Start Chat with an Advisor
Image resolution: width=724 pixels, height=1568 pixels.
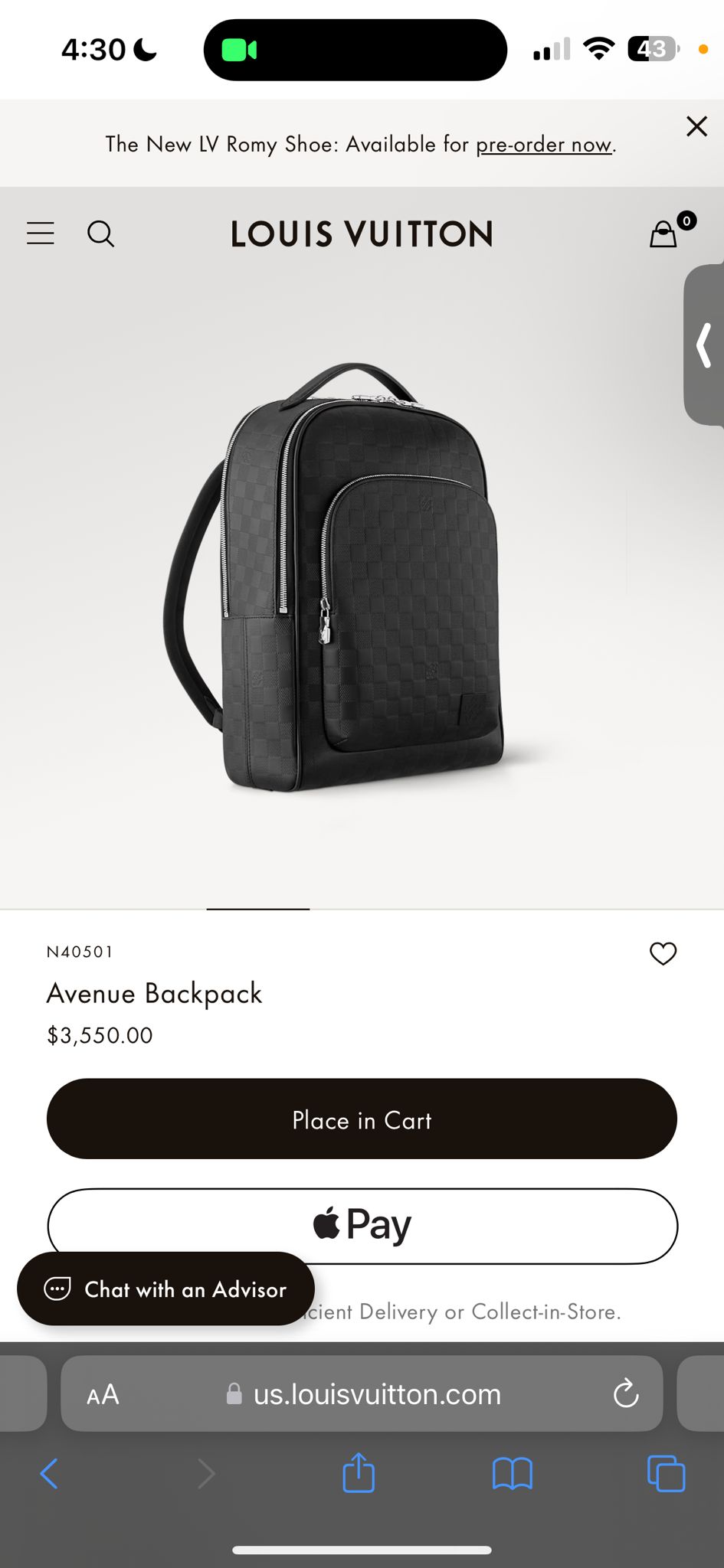point(165,1289)
